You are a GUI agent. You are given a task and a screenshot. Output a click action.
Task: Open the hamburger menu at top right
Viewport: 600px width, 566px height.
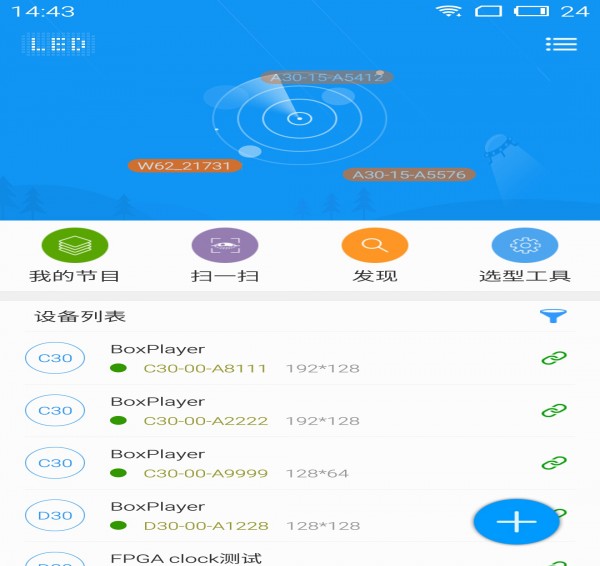(561, 44)
